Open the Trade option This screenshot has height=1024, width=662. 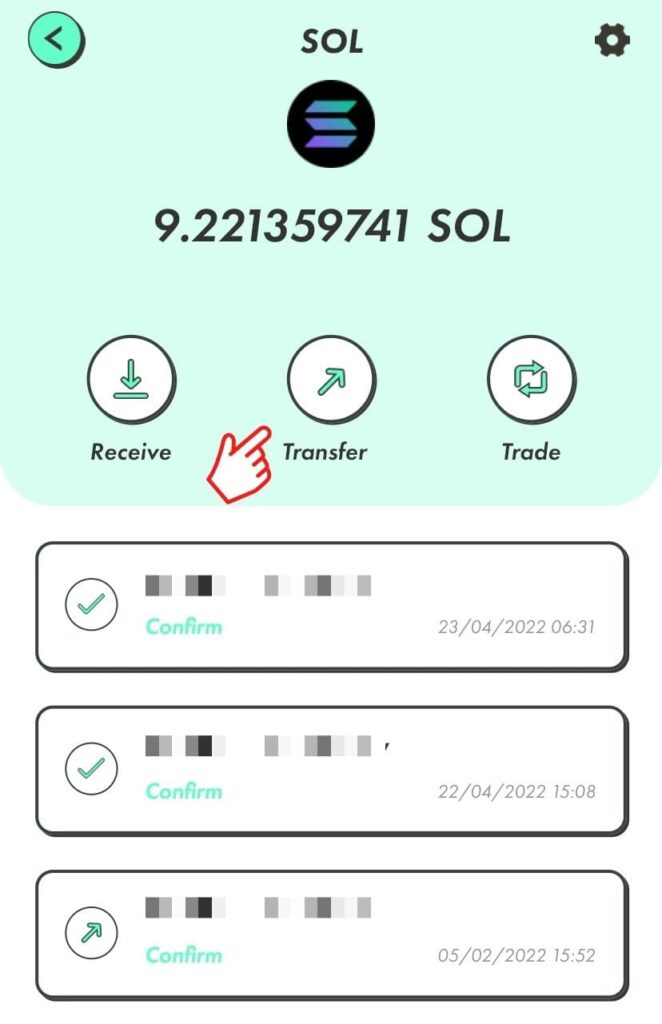(x=530, y=382)
